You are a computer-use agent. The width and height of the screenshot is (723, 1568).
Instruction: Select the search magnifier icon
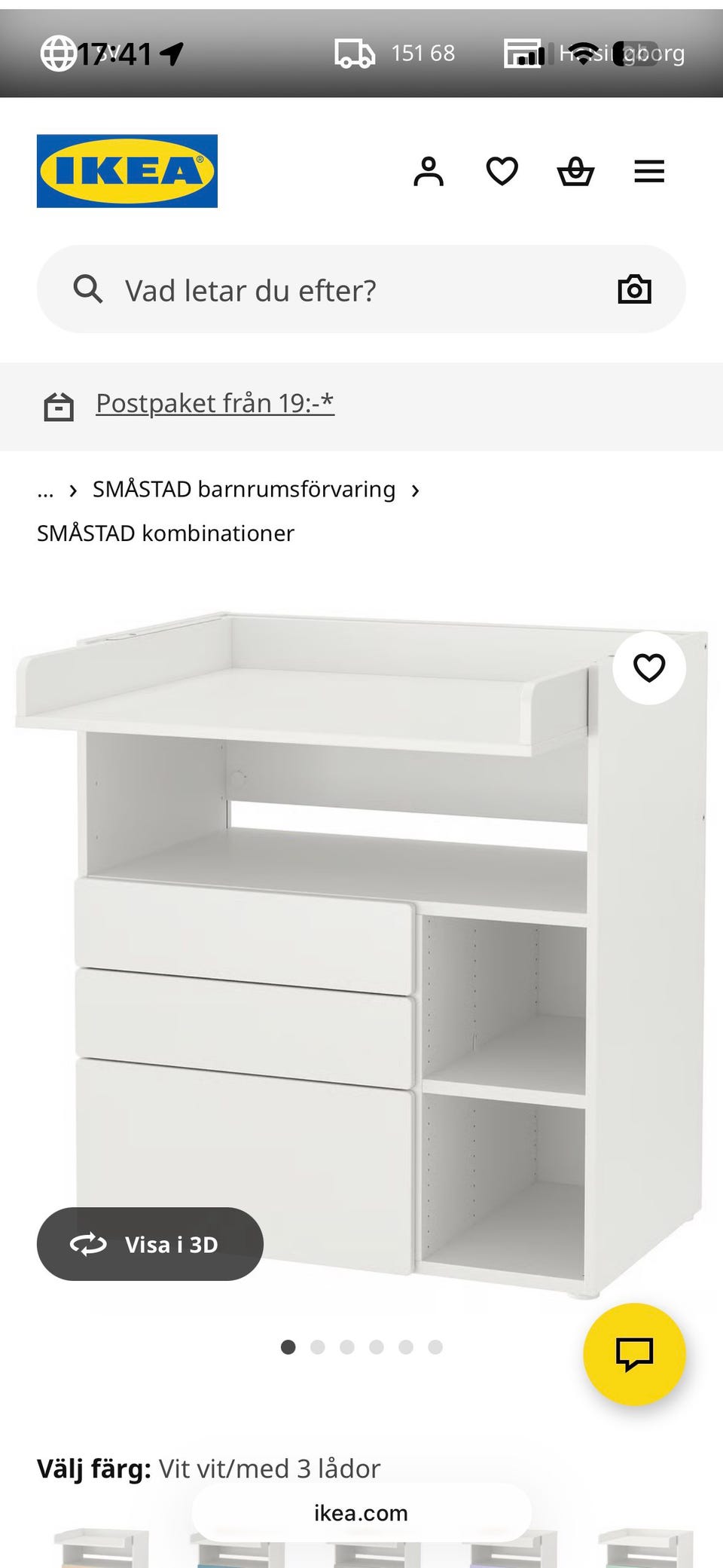[x=89, y=289]
